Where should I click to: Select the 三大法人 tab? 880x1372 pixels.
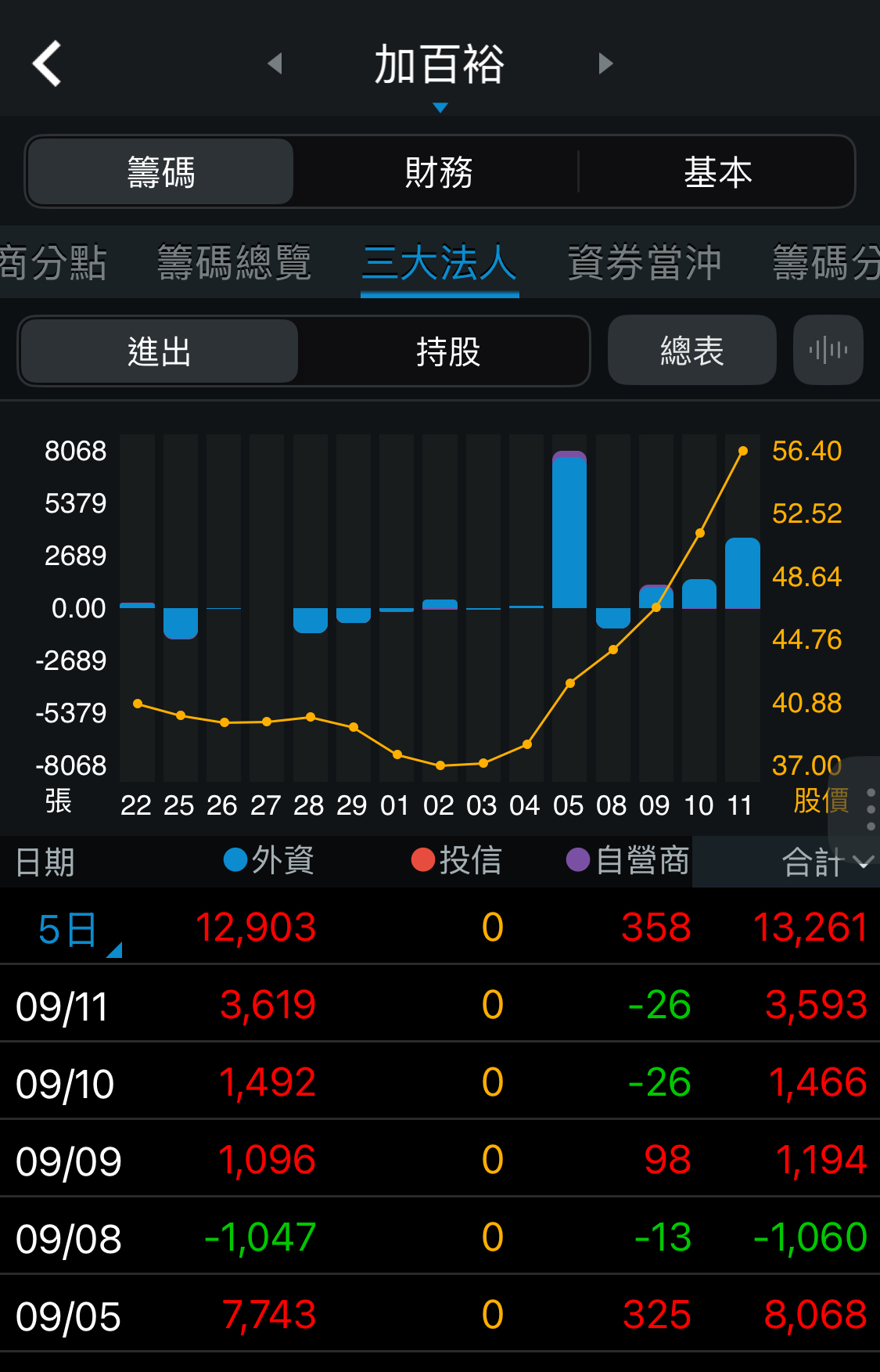tap(440, 262)
